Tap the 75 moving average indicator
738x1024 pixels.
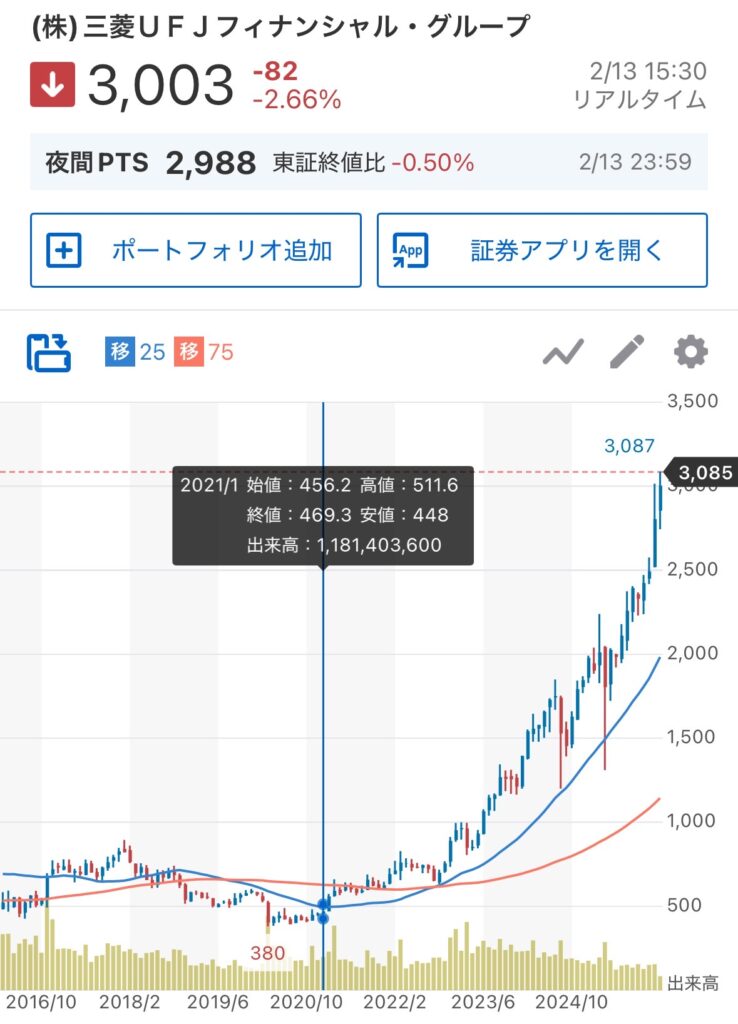click(203, 352)
